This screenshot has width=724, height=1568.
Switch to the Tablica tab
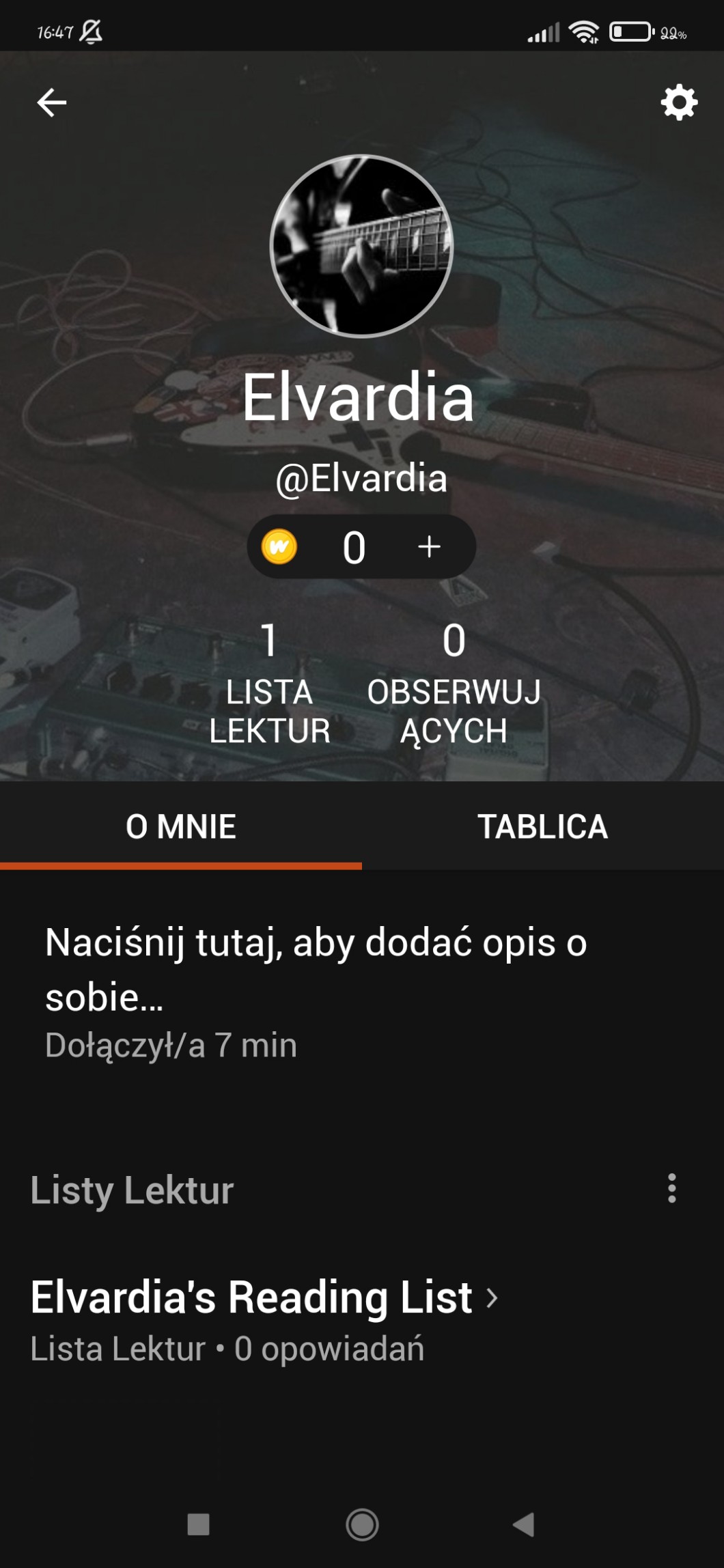(542, 826)
